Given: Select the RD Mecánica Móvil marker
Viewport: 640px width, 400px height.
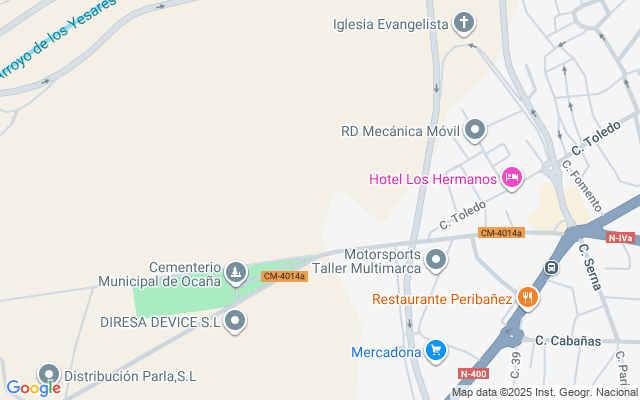Looking at the screenshot, I should click(x=475, y=130).
